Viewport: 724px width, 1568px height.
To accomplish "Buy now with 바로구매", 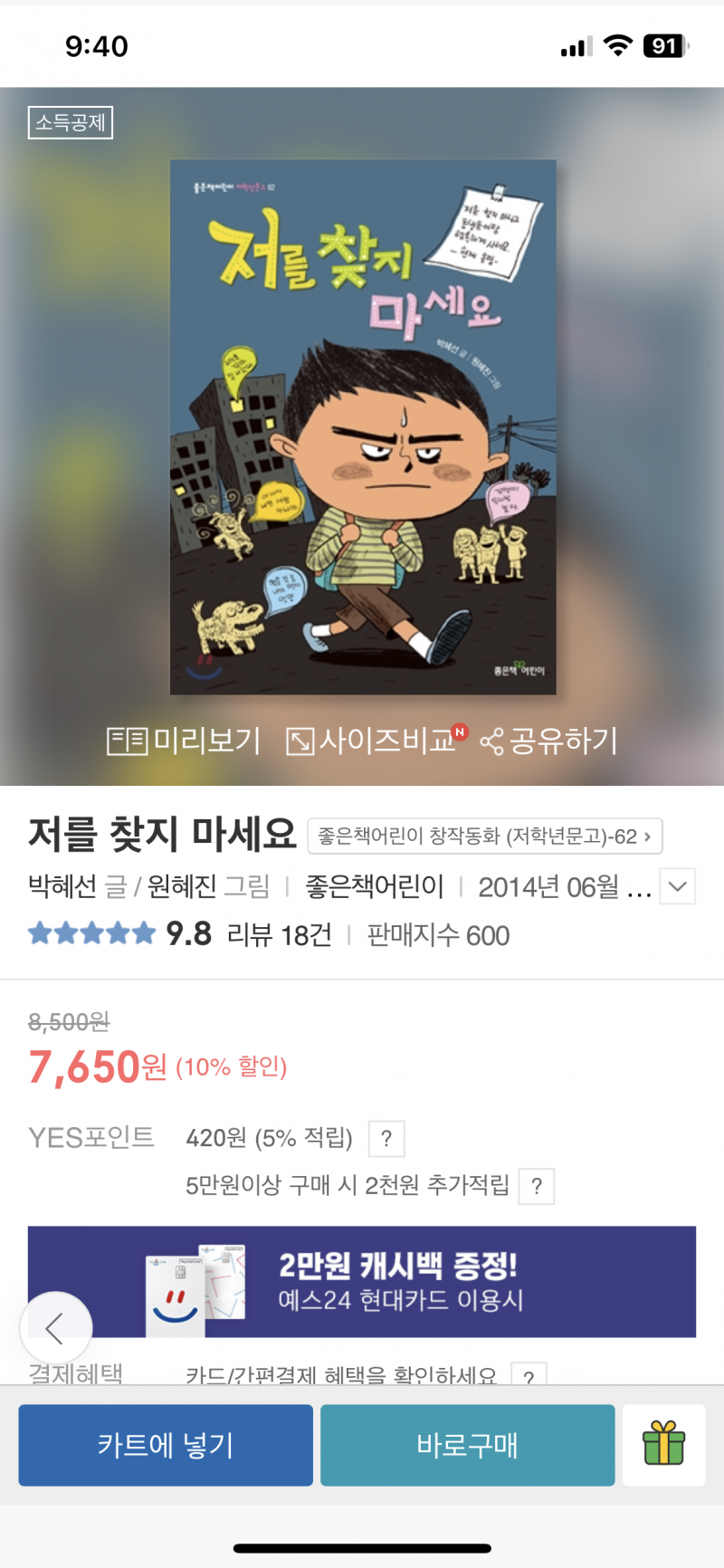I will point(467,1445).
